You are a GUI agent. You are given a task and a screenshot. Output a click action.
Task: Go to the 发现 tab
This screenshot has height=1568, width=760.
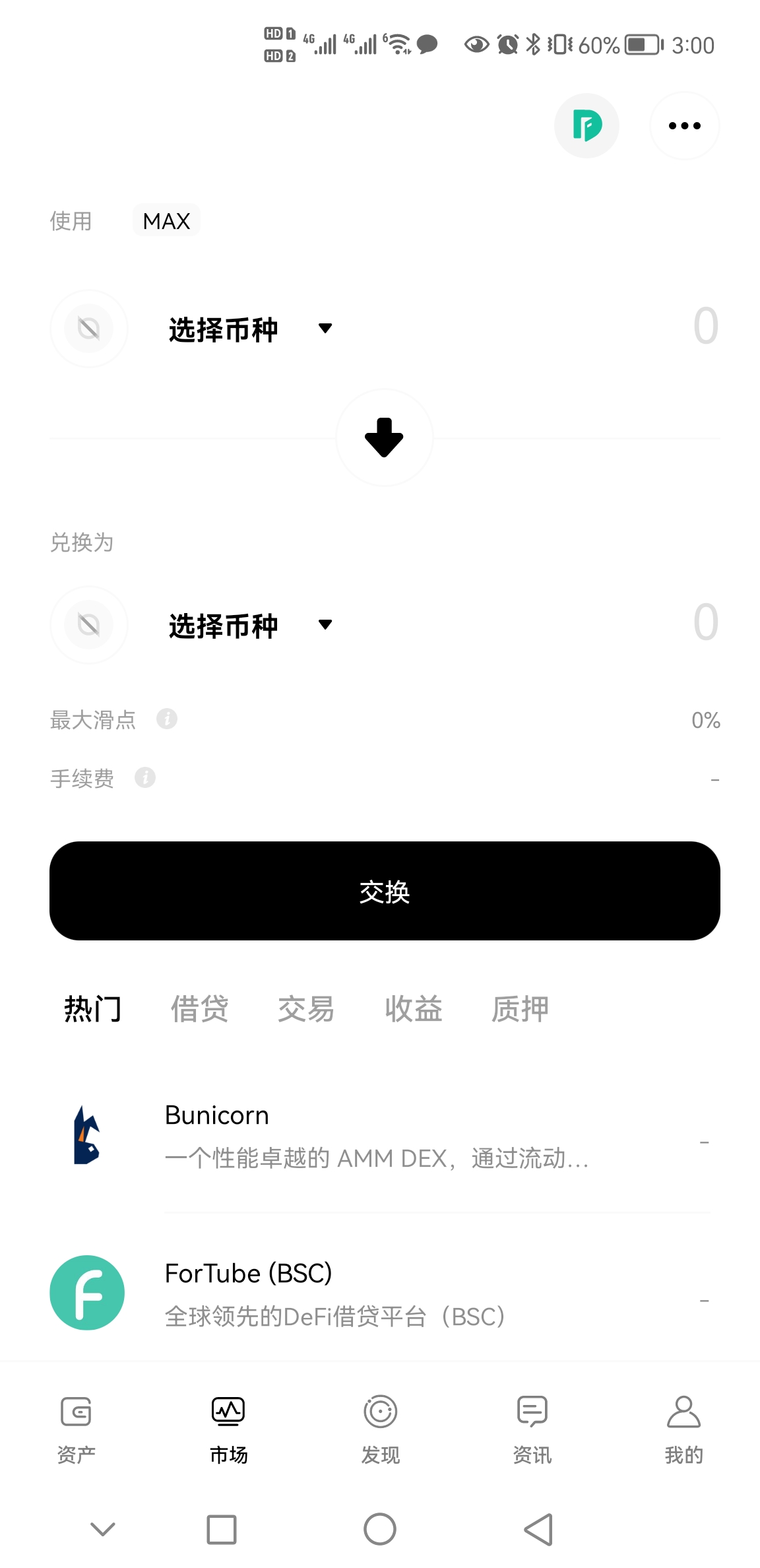(380, 1429)
